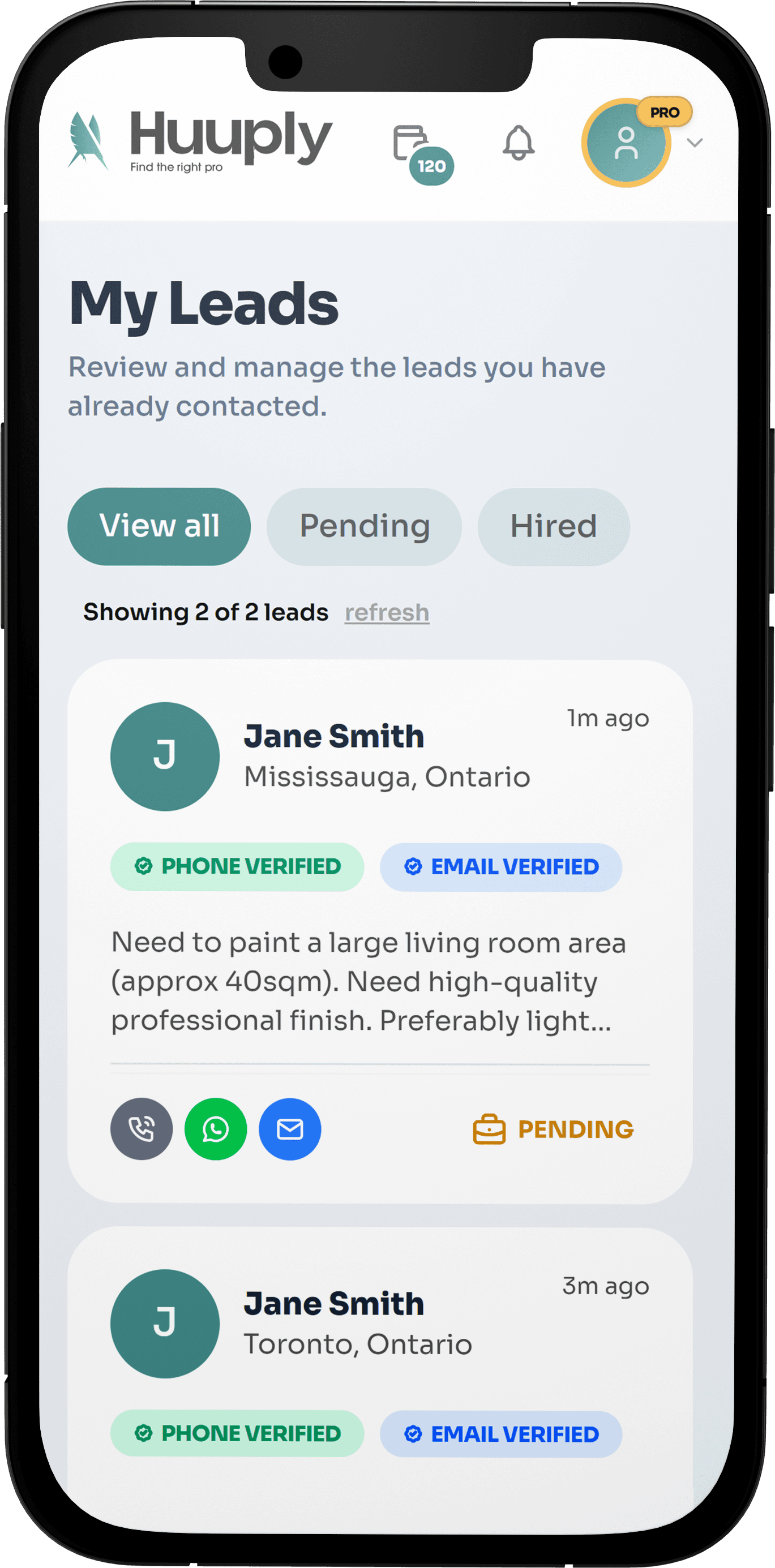This screenshot has height=1568, width=775.
Task: Change the PENDING status on Mississauga lead
Action: coord(554,1129)
